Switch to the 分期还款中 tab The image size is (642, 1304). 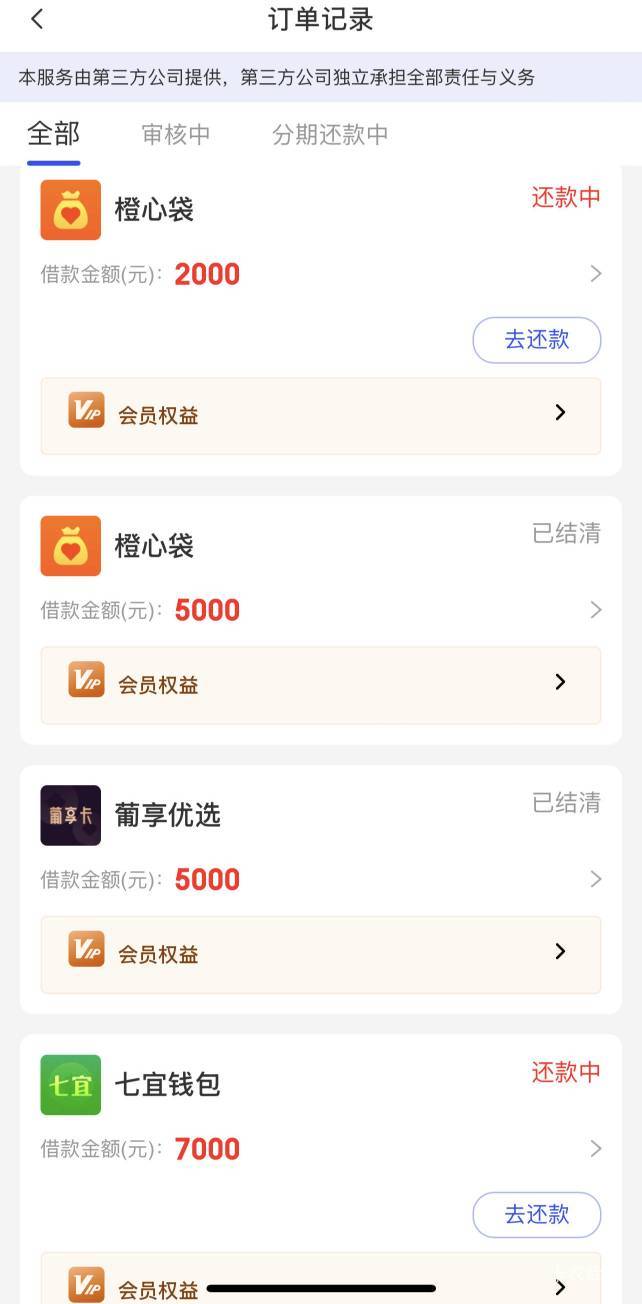(x=330, y=134)
